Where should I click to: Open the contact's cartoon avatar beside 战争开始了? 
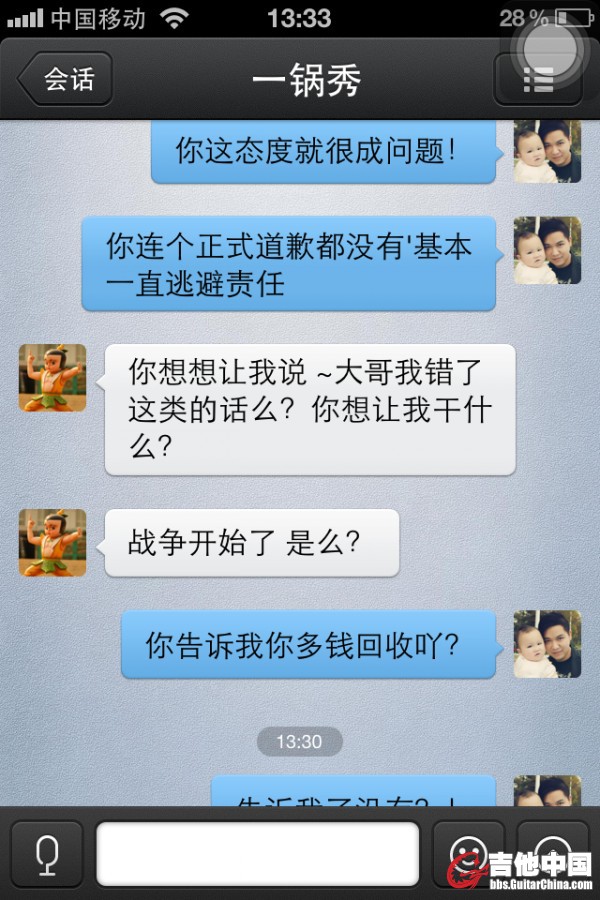[x=52, y=543]
